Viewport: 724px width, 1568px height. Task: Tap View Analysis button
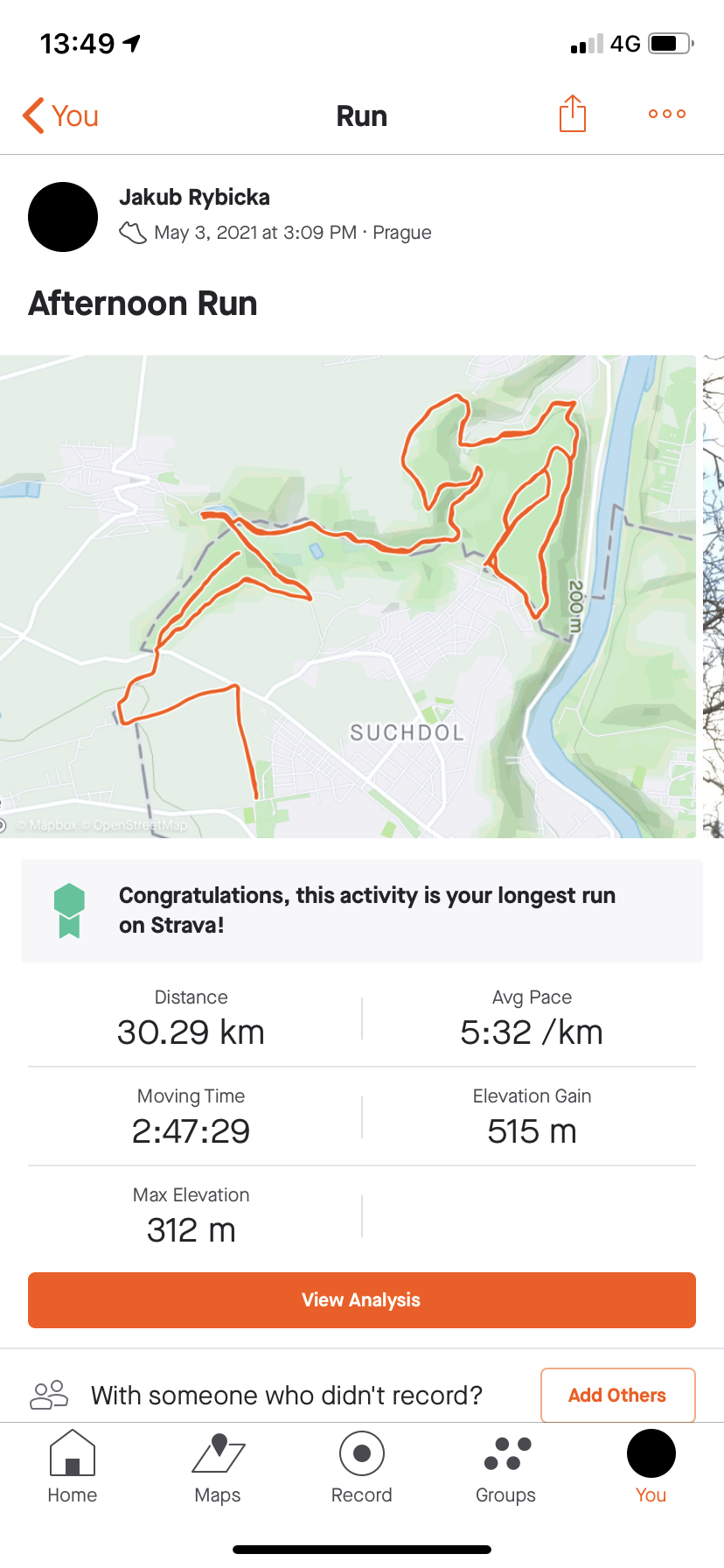362,1300
